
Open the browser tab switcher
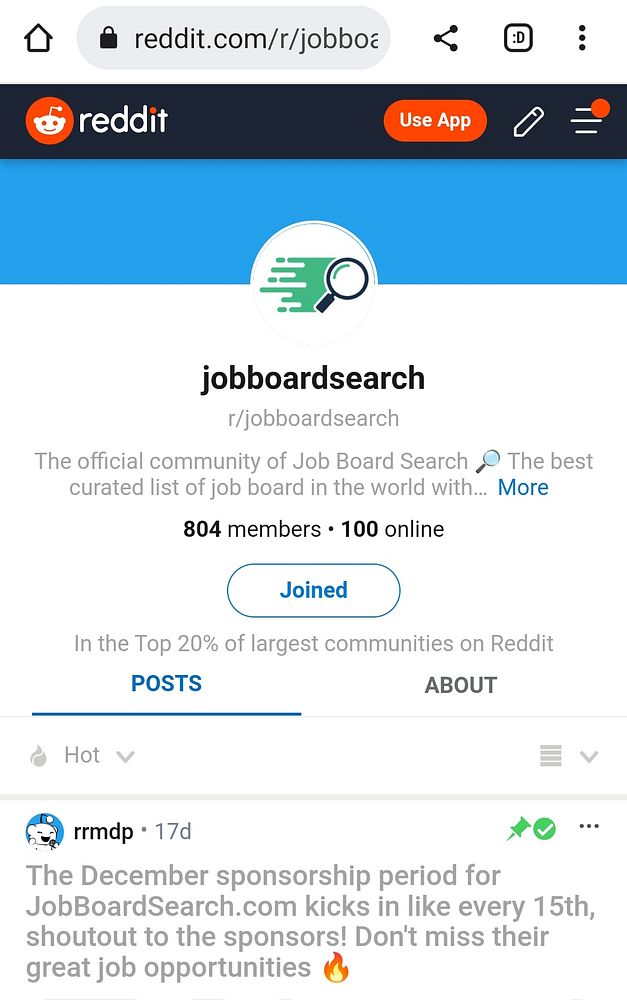pos(518,39)
